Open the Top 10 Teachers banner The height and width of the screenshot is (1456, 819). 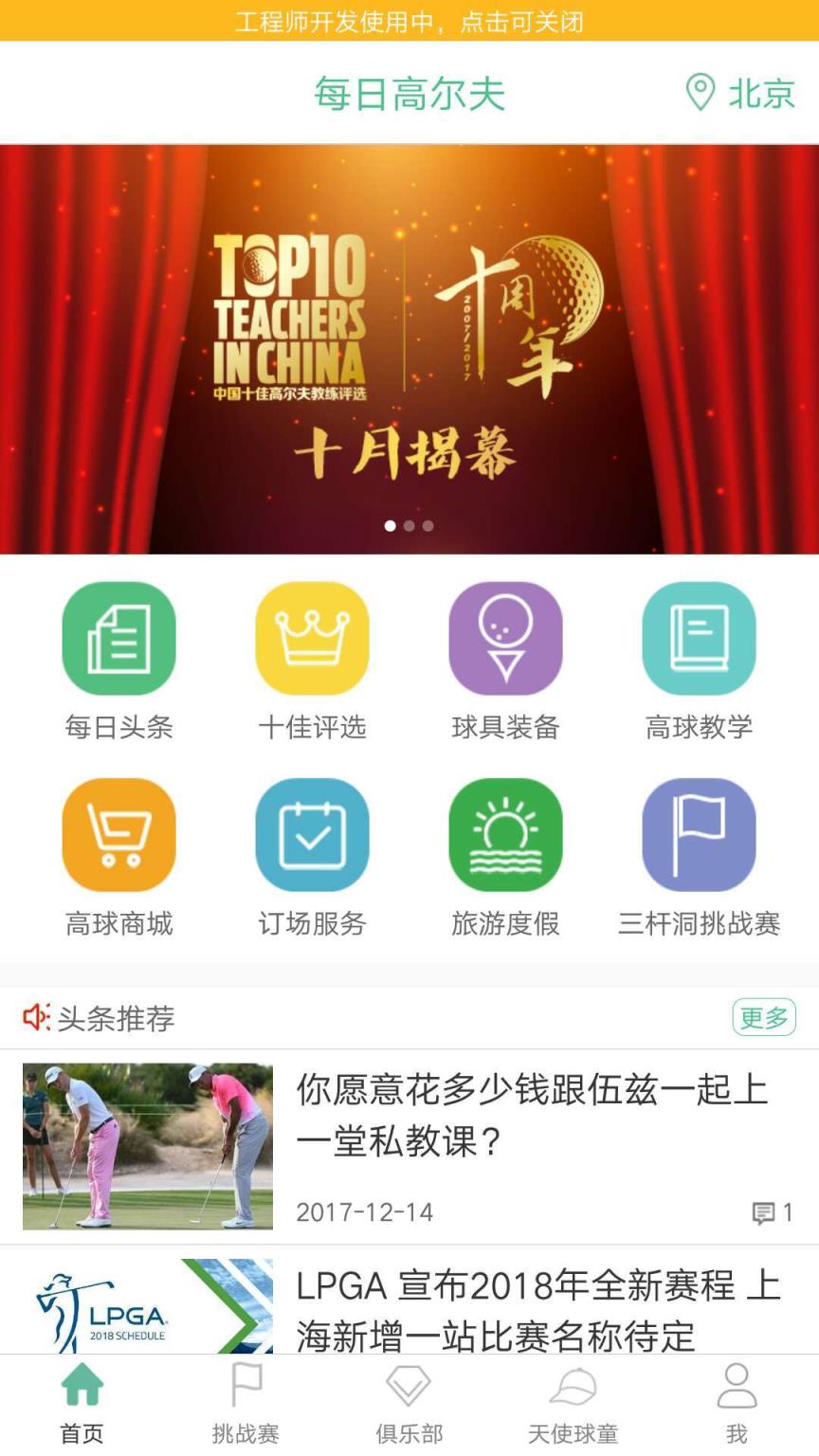(x=409, y=349)
